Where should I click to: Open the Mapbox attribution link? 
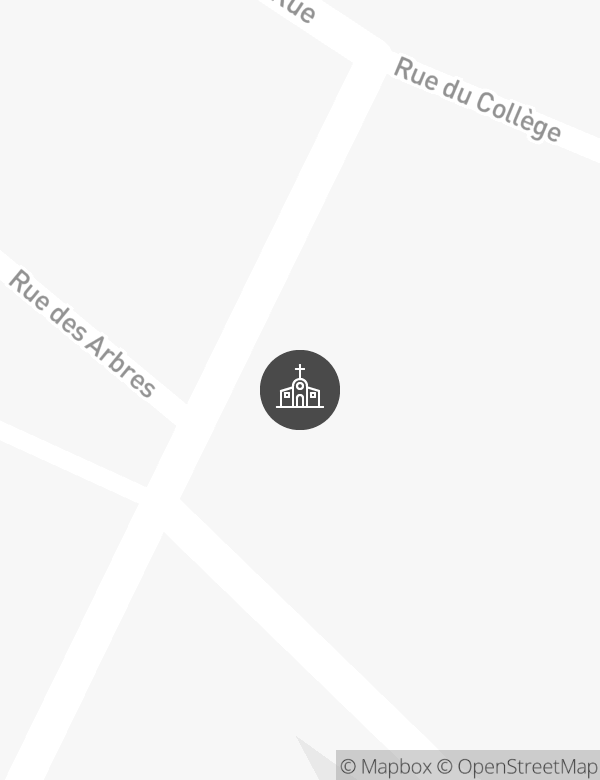point(386,767)
